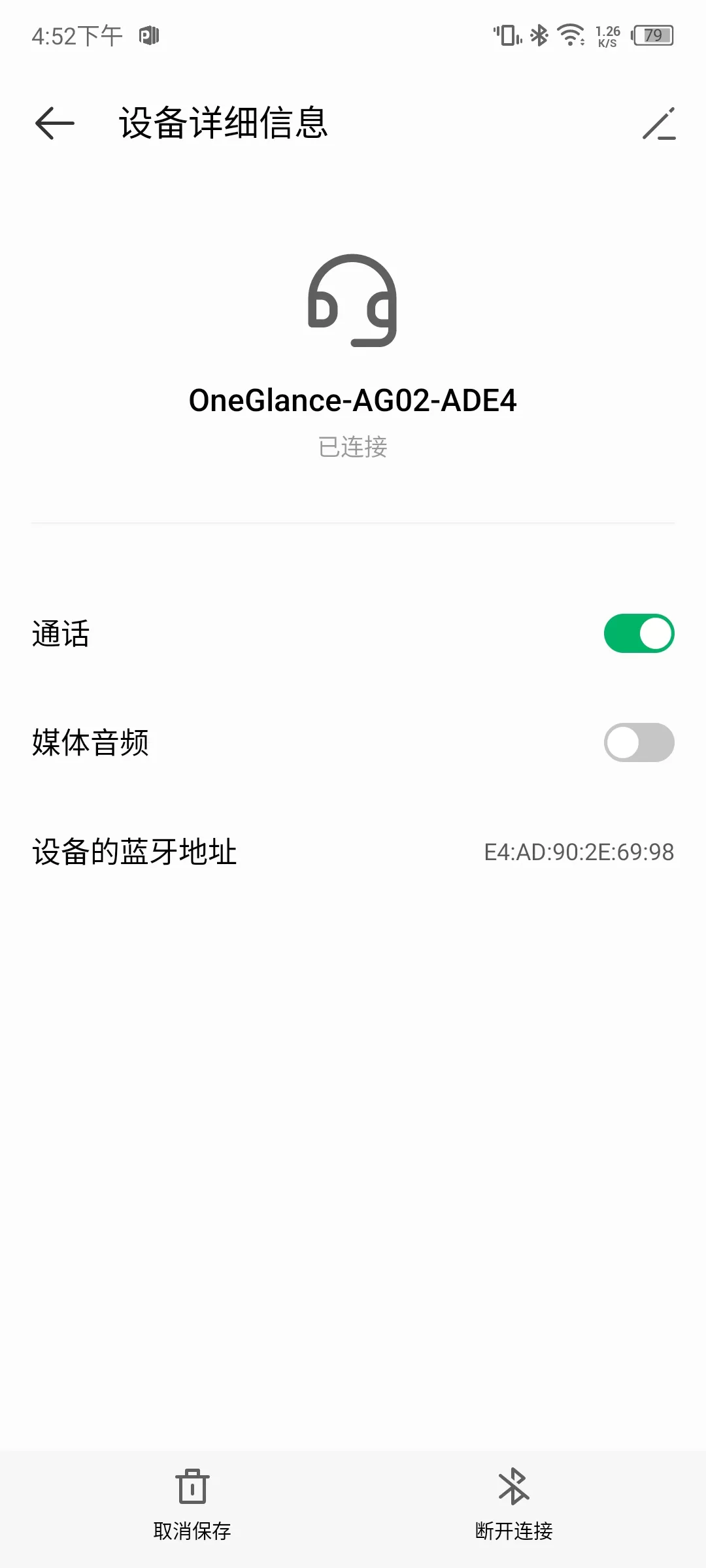The width and height of the screenshot is (706, 1568).
Task: Tap 断开连接 to disconnect Bluetooth
Action: (514, 1505)
